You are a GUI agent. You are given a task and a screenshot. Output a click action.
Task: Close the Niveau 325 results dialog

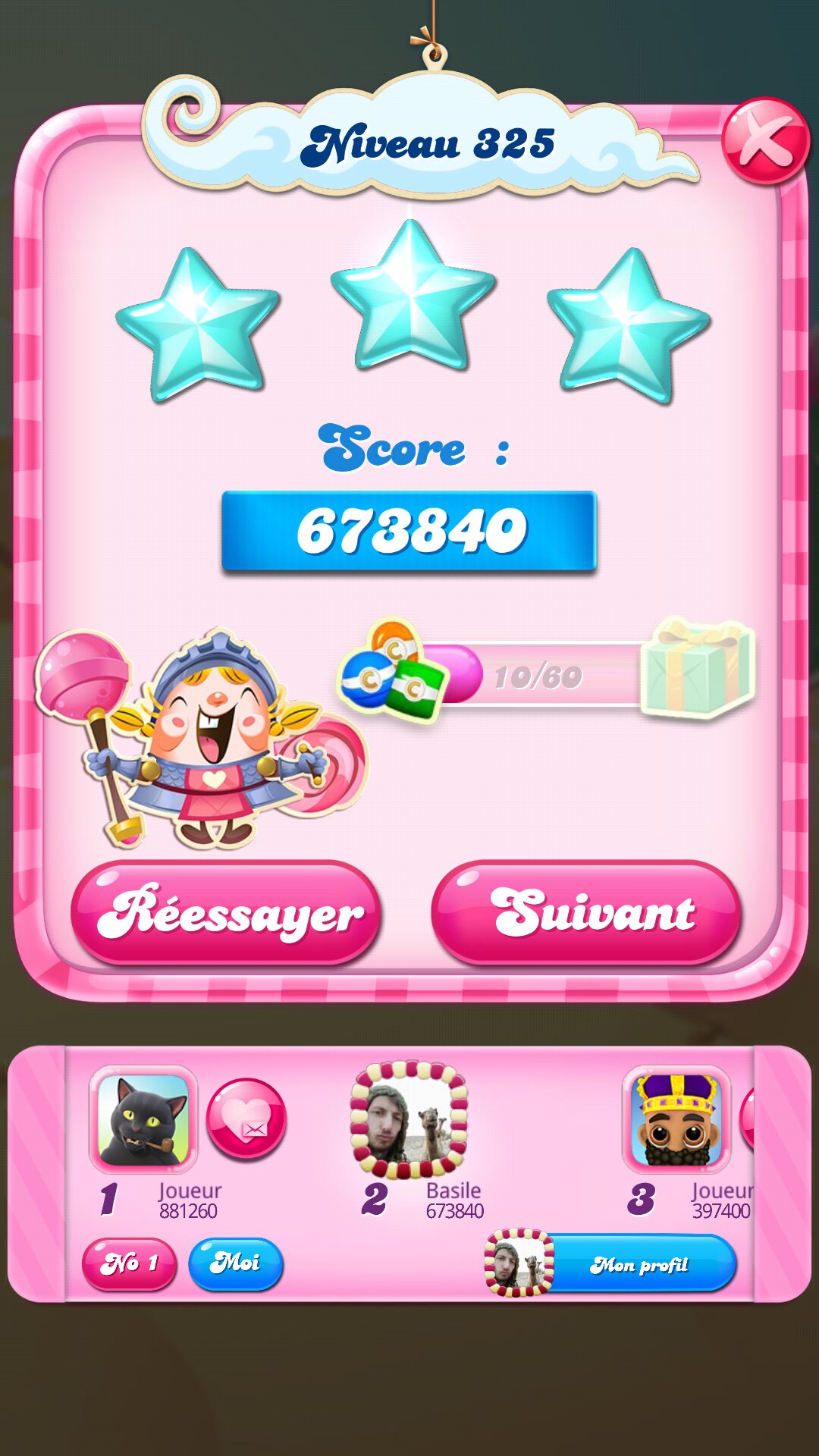click(x=764, y=141)
